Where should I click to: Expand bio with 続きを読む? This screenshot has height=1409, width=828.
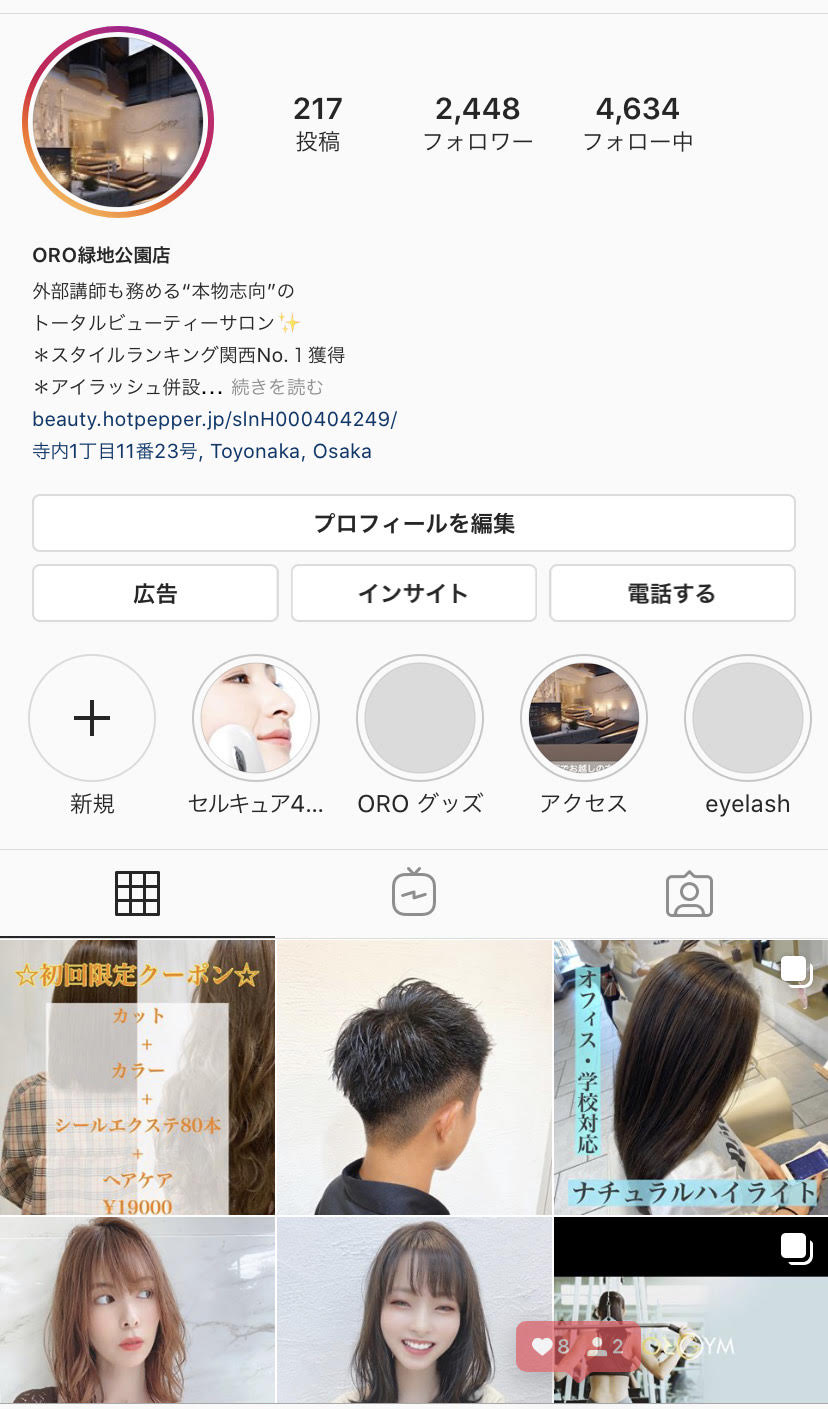coord(277,387)
